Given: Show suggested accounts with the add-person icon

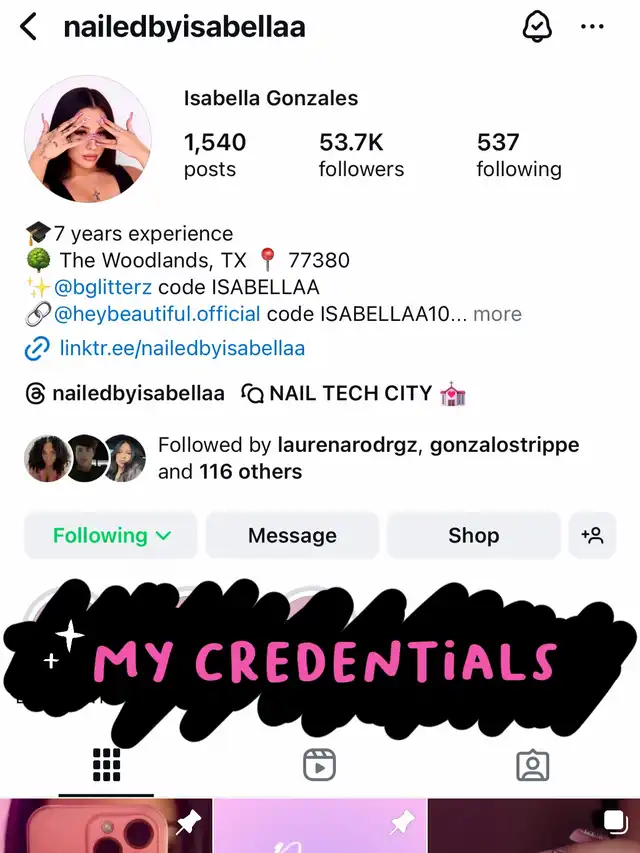Looking at the screenshot, I should pos(592,536).
